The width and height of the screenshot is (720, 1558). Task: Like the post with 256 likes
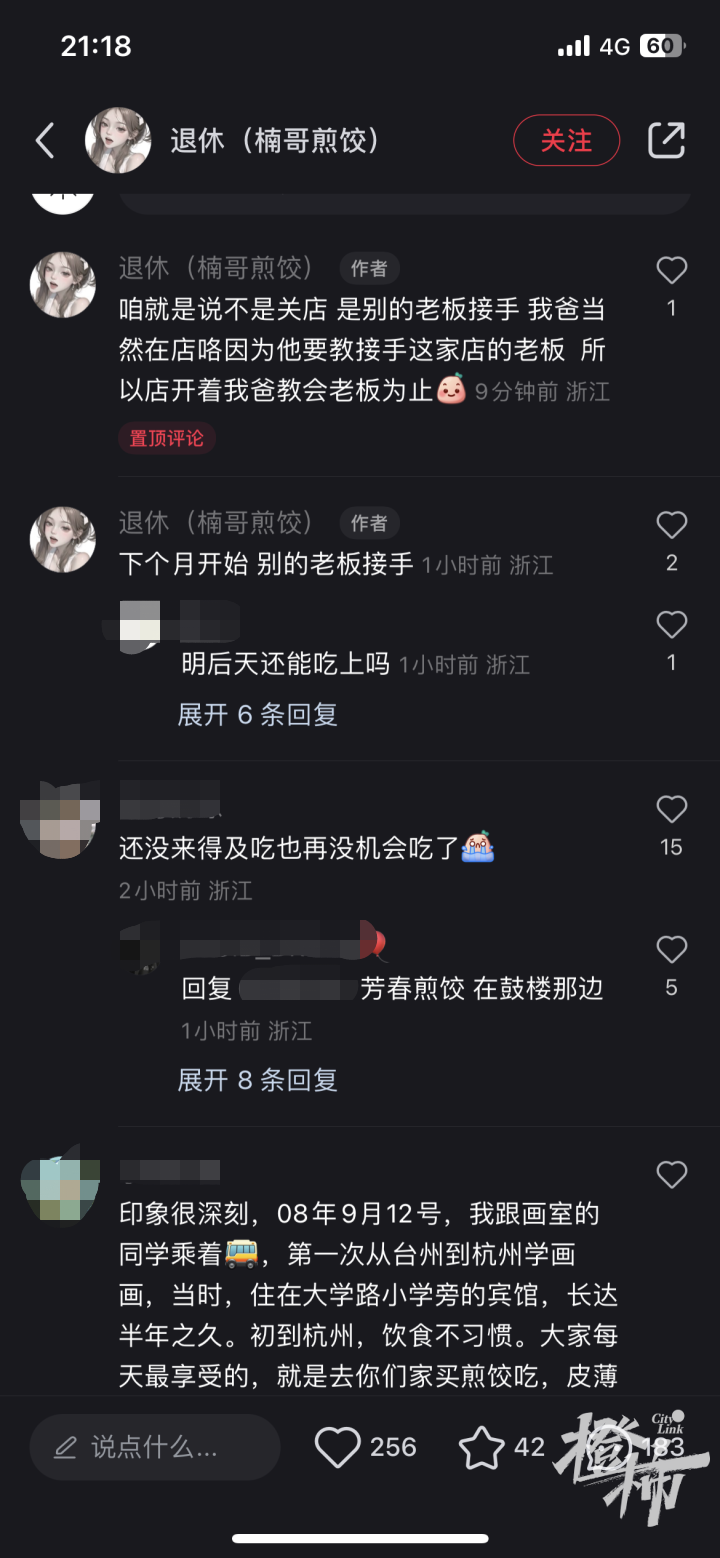pos(338,1447)
